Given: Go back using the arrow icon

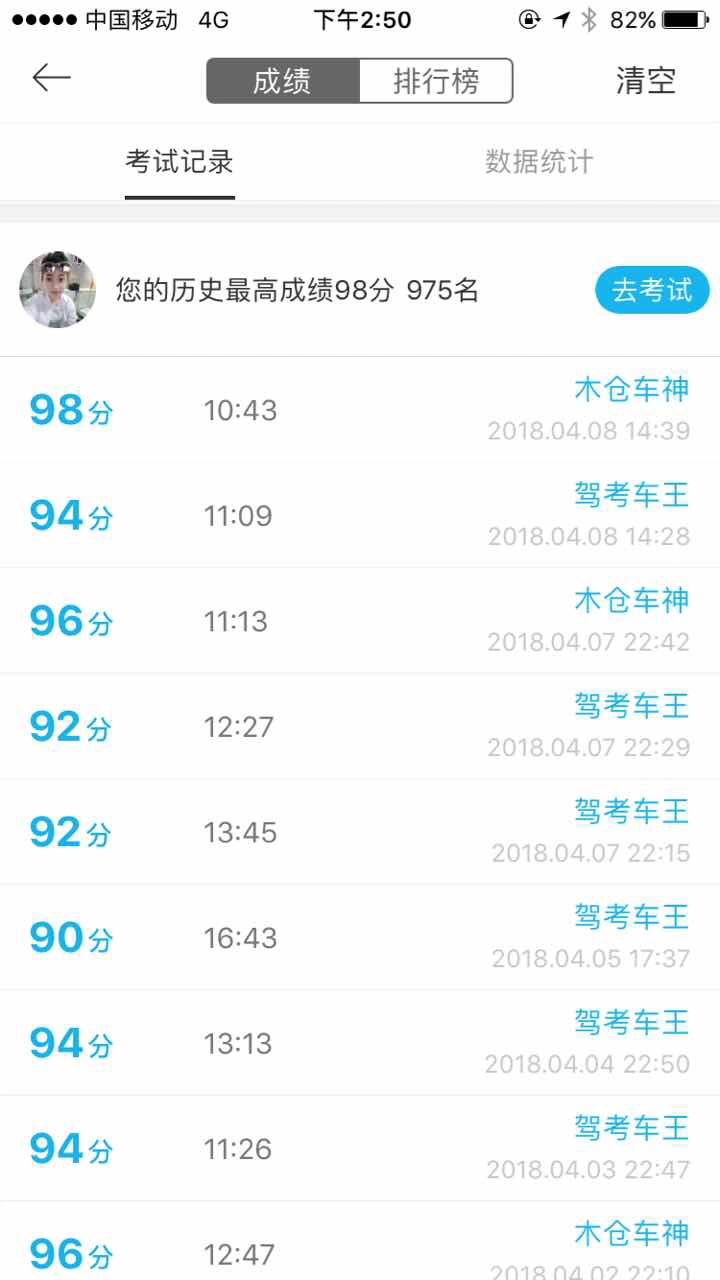Looking at the screenshot, I should tap(51, 78).
